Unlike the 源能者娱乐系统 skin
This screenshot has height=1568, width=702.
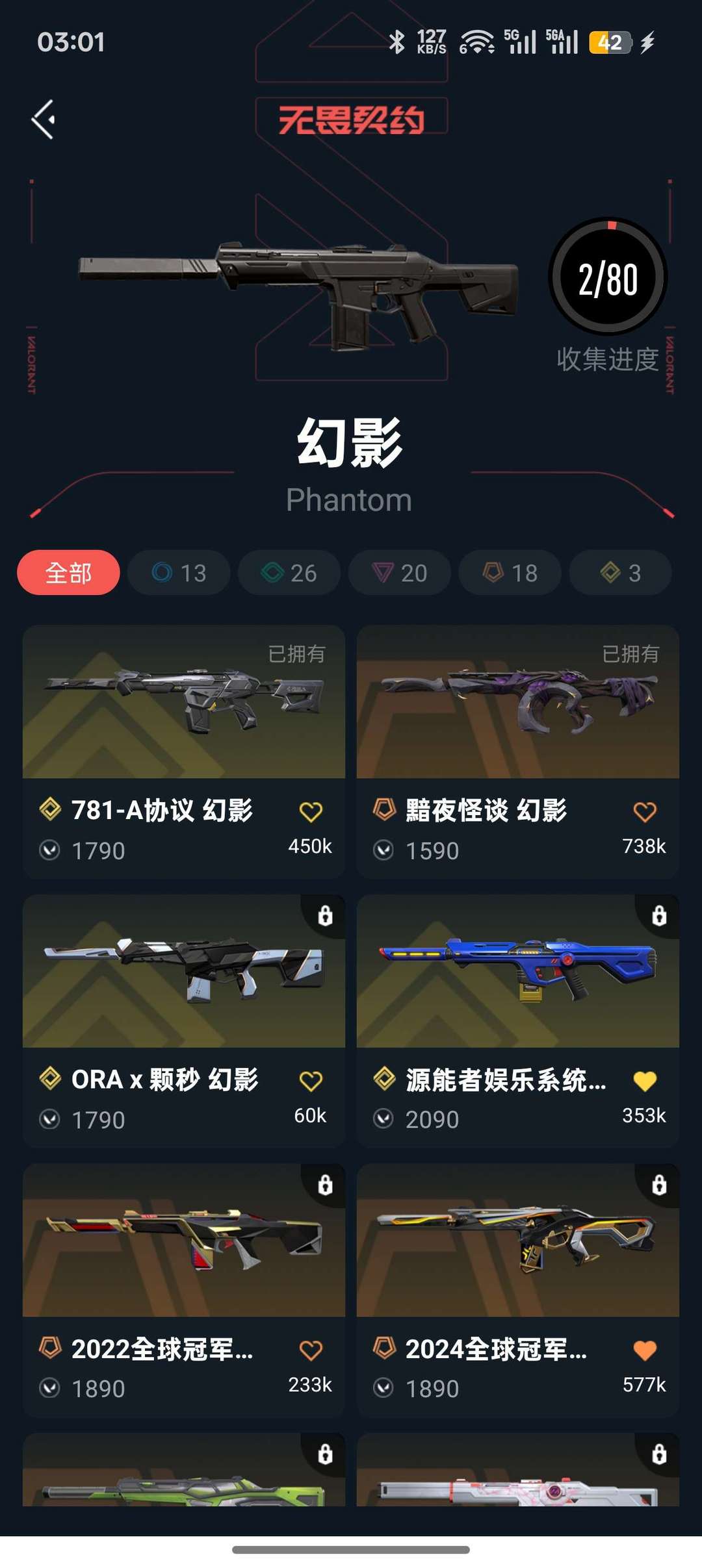[x=645, y=1081]
